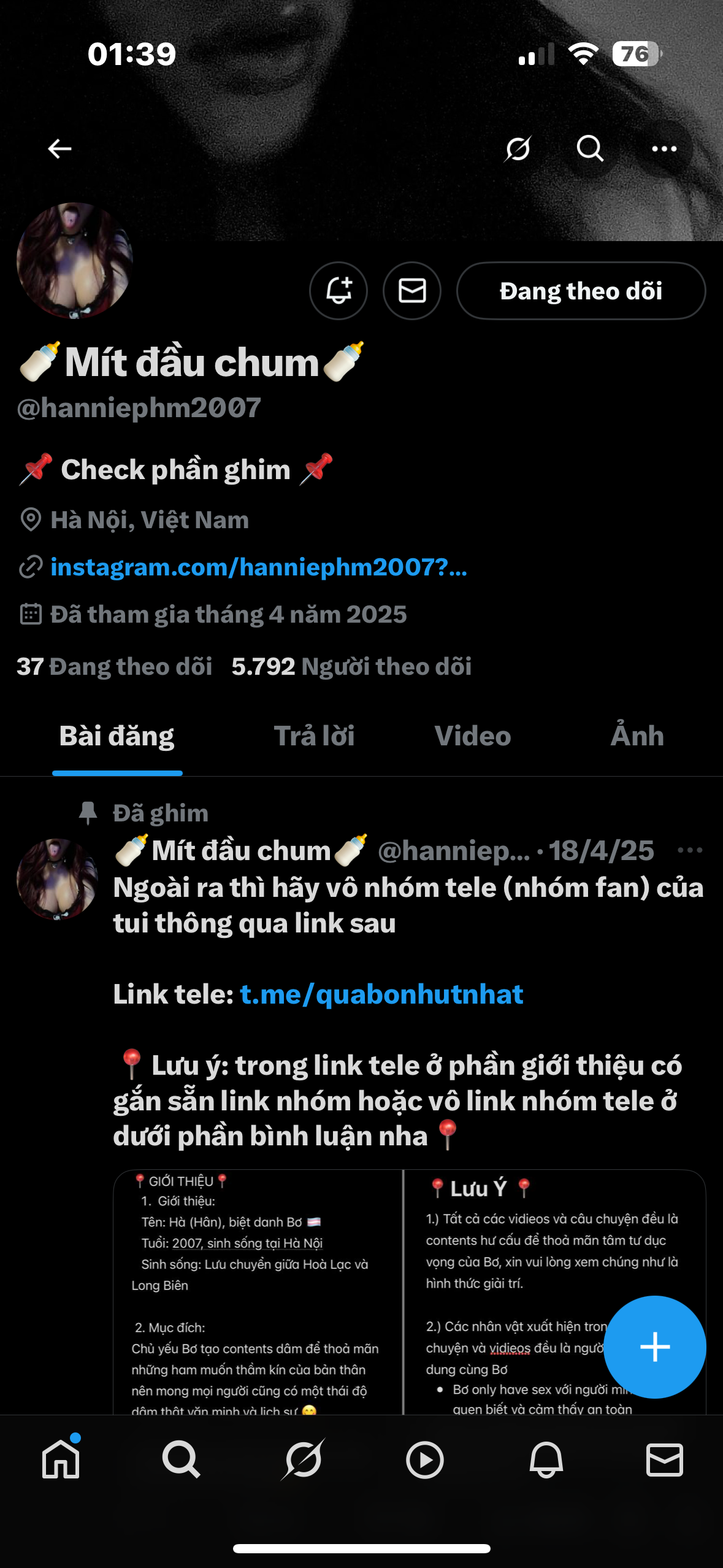This screenshot has width=723, height=1568.
Task: View the 37 Đang theo dõi list
Action: click(115, 666)
